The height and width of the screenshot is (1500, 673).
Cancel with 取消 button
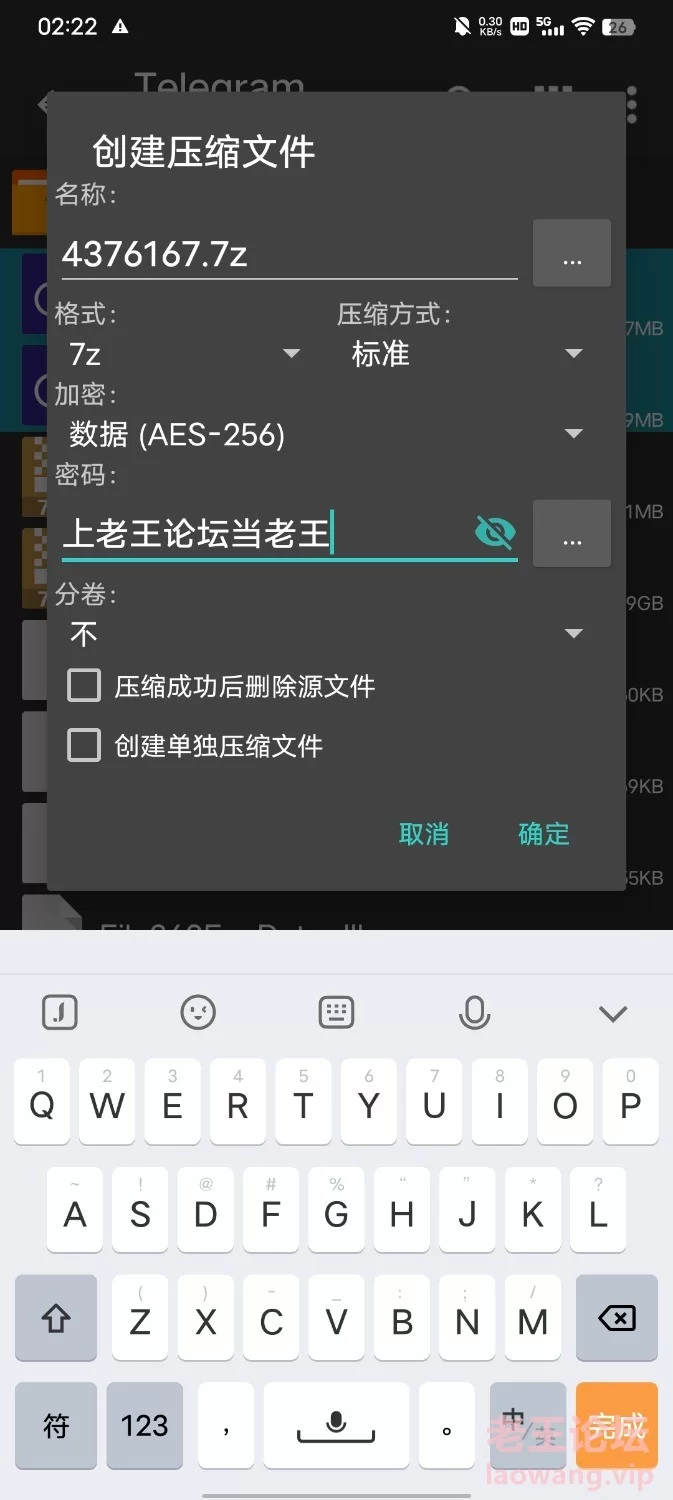pos(424,834)
